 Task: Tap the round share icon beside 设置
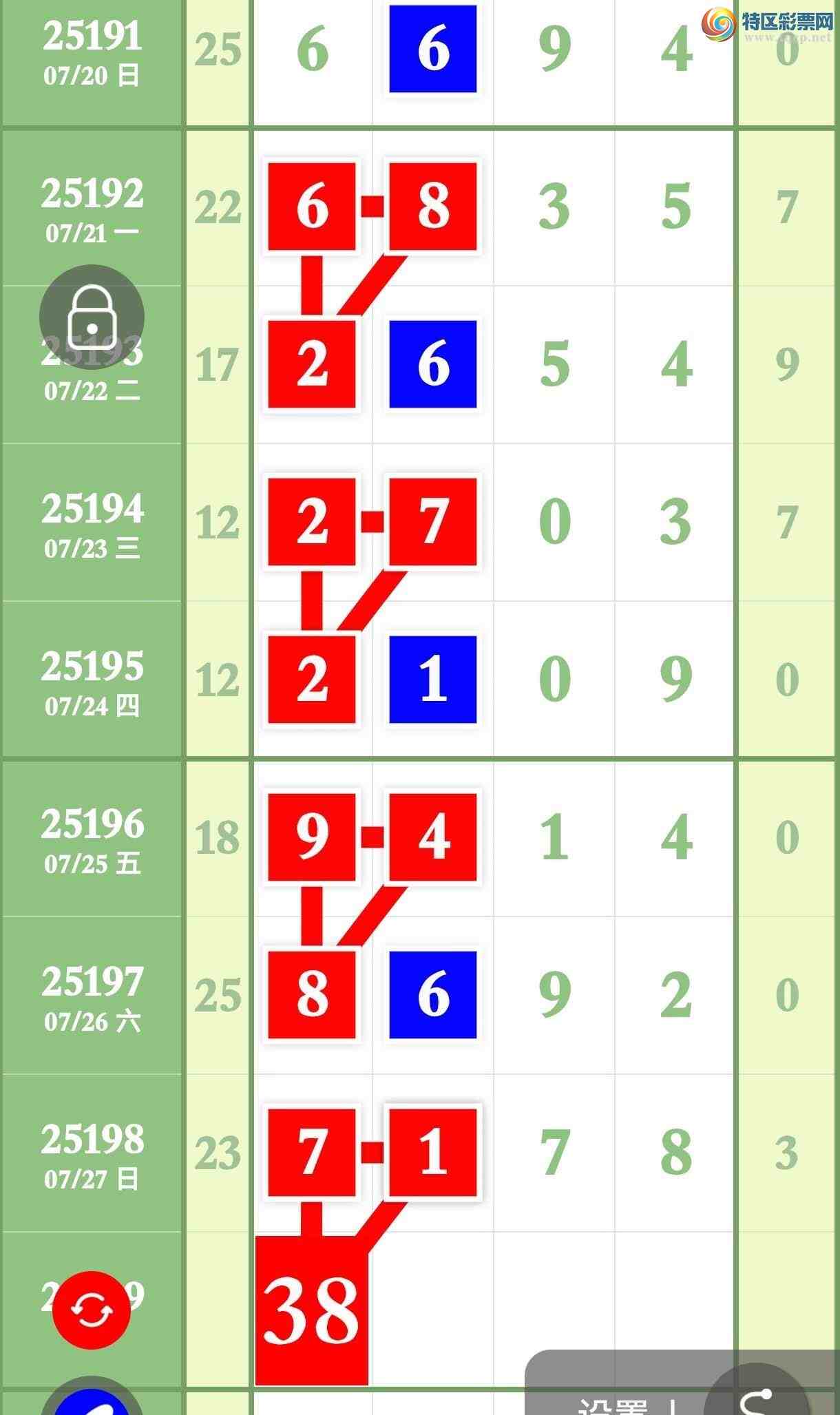[757, 1398]
